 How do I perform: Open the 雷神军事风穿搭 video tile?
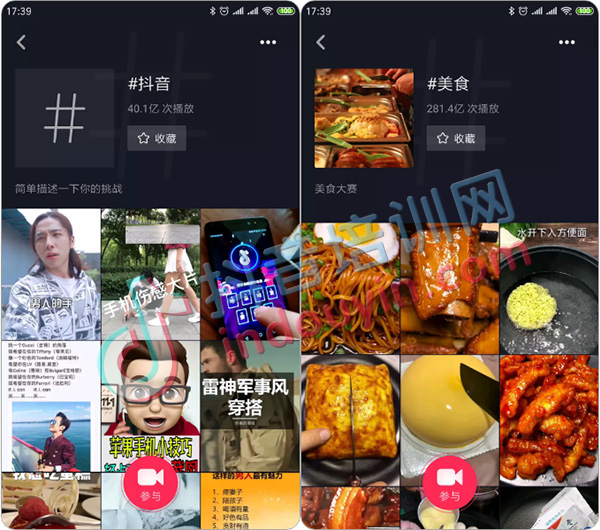(x=249, y=405)
